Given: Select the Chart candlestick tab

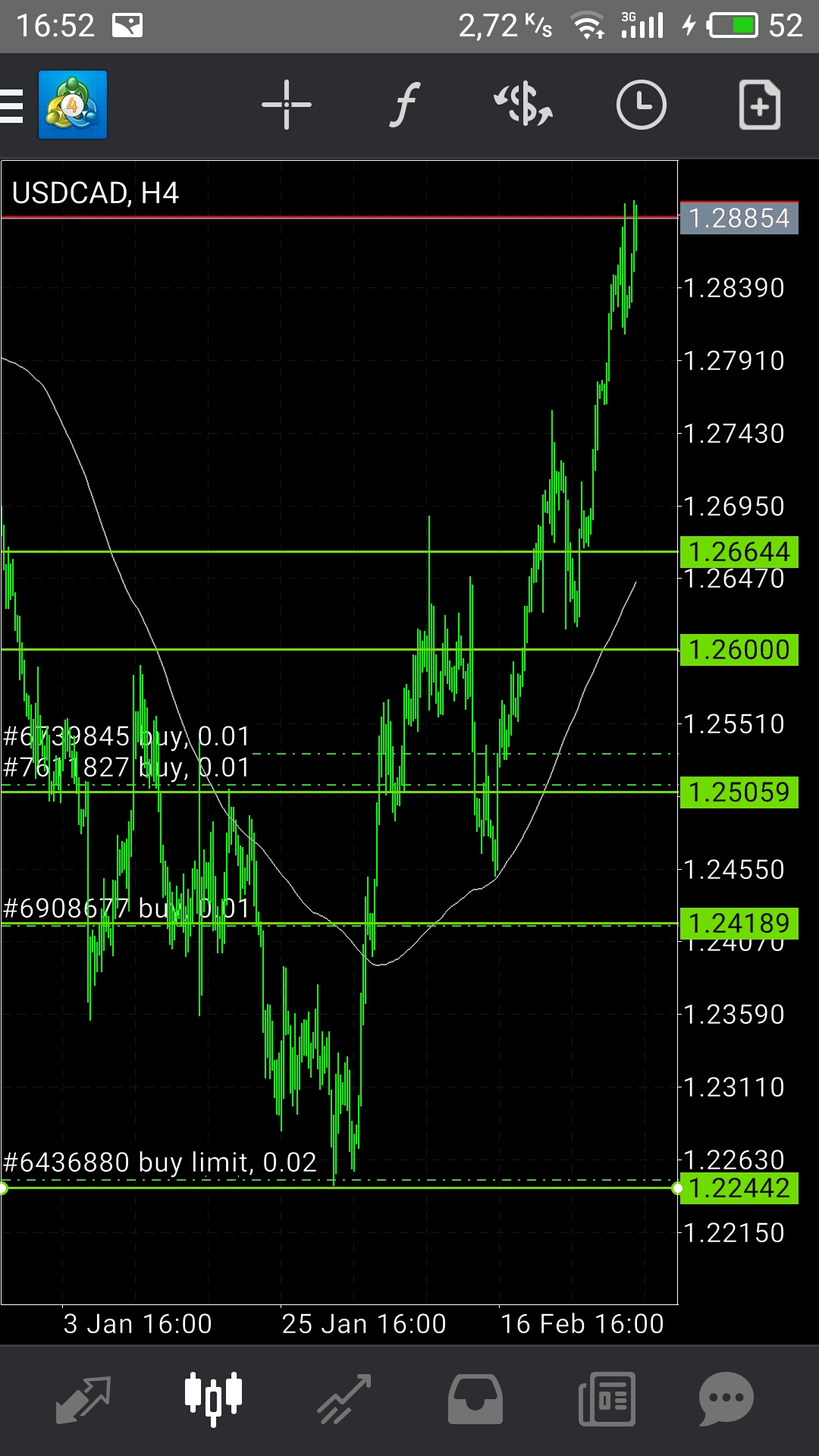Looking at the screenshot, I should (214, 1398).
